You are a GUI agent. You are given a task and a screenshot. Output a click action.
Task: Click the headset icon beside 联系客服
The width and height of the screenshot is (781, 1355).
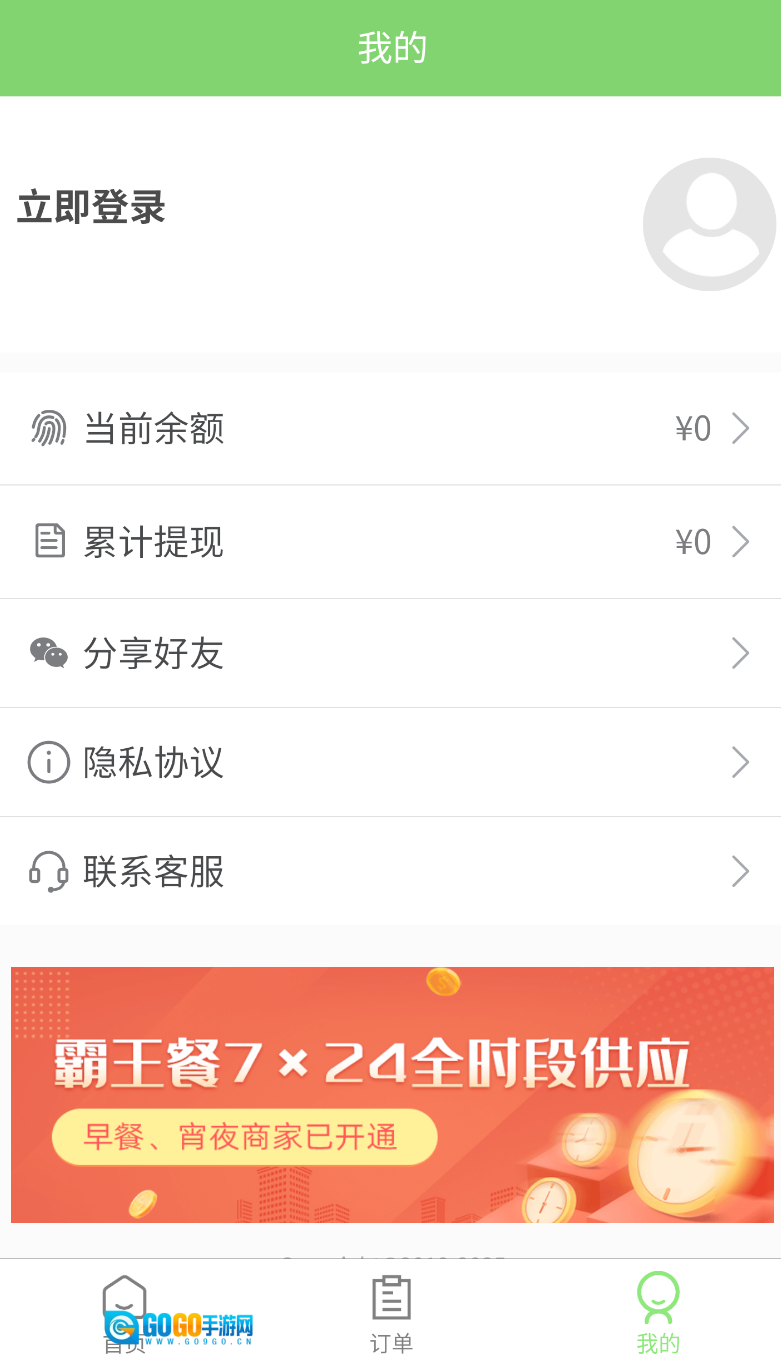[48, 871]
